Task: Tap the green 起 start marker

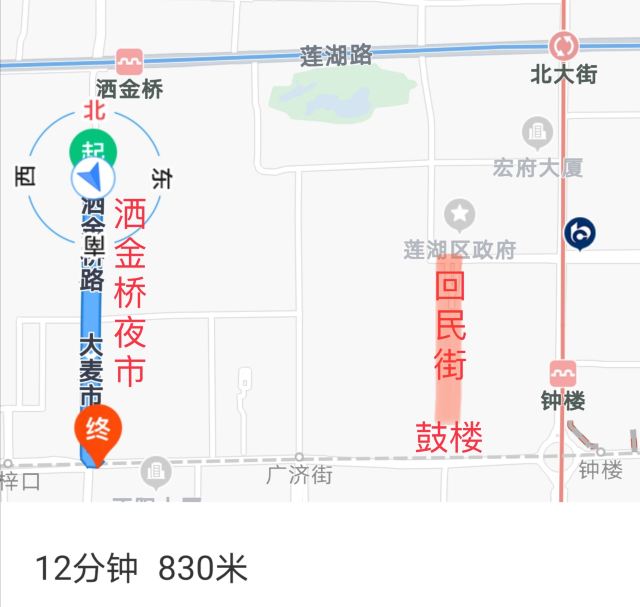Action: click(x=93, y=152)
